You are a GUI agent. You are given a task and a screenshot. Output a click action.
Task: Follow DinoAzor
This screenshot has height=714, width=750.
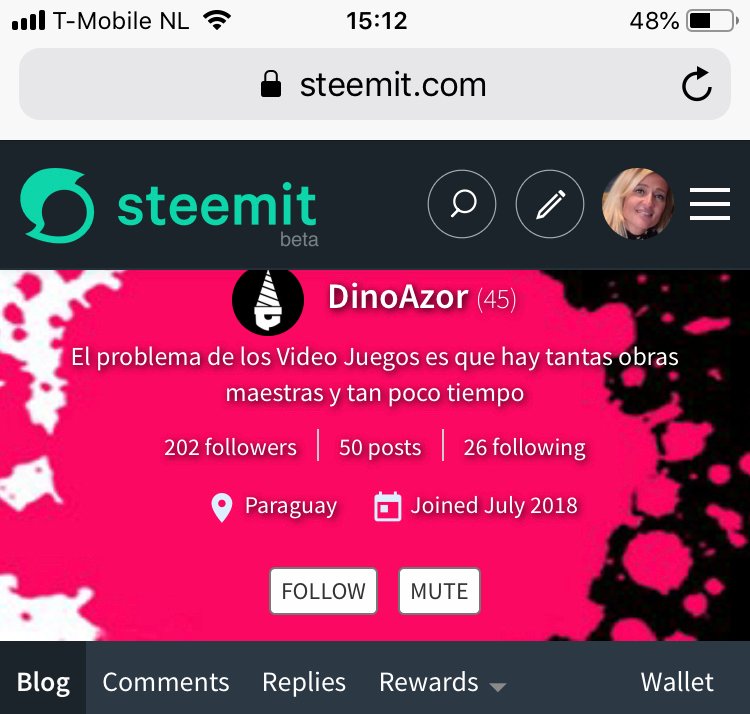tap(323, 591)
